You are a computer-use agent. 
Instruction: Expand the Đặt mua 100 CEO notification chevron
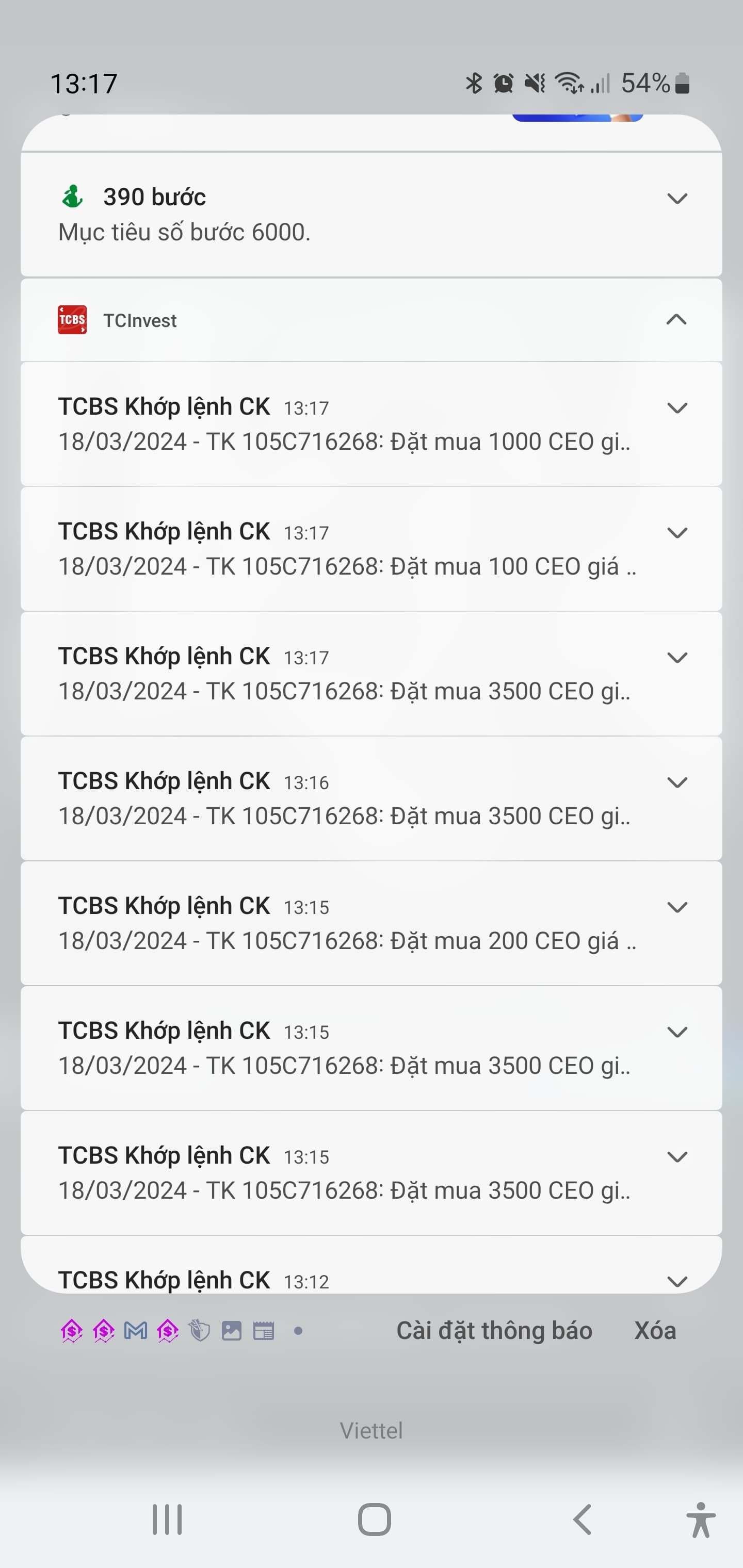[676, 533]
